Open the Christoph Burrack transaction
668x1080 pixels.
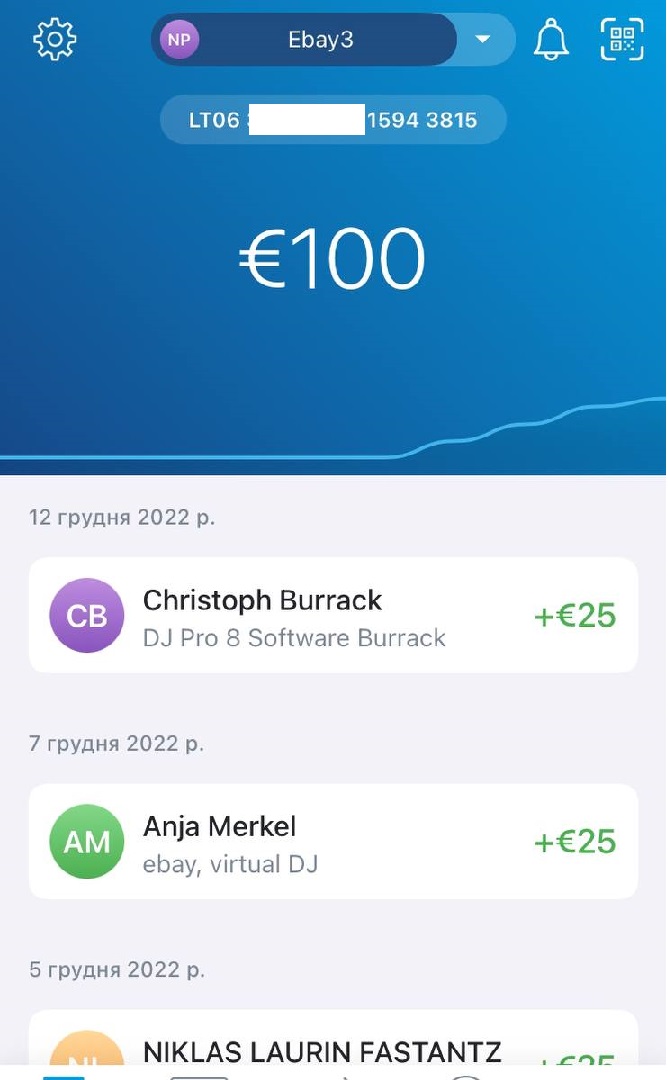(333, 615)
